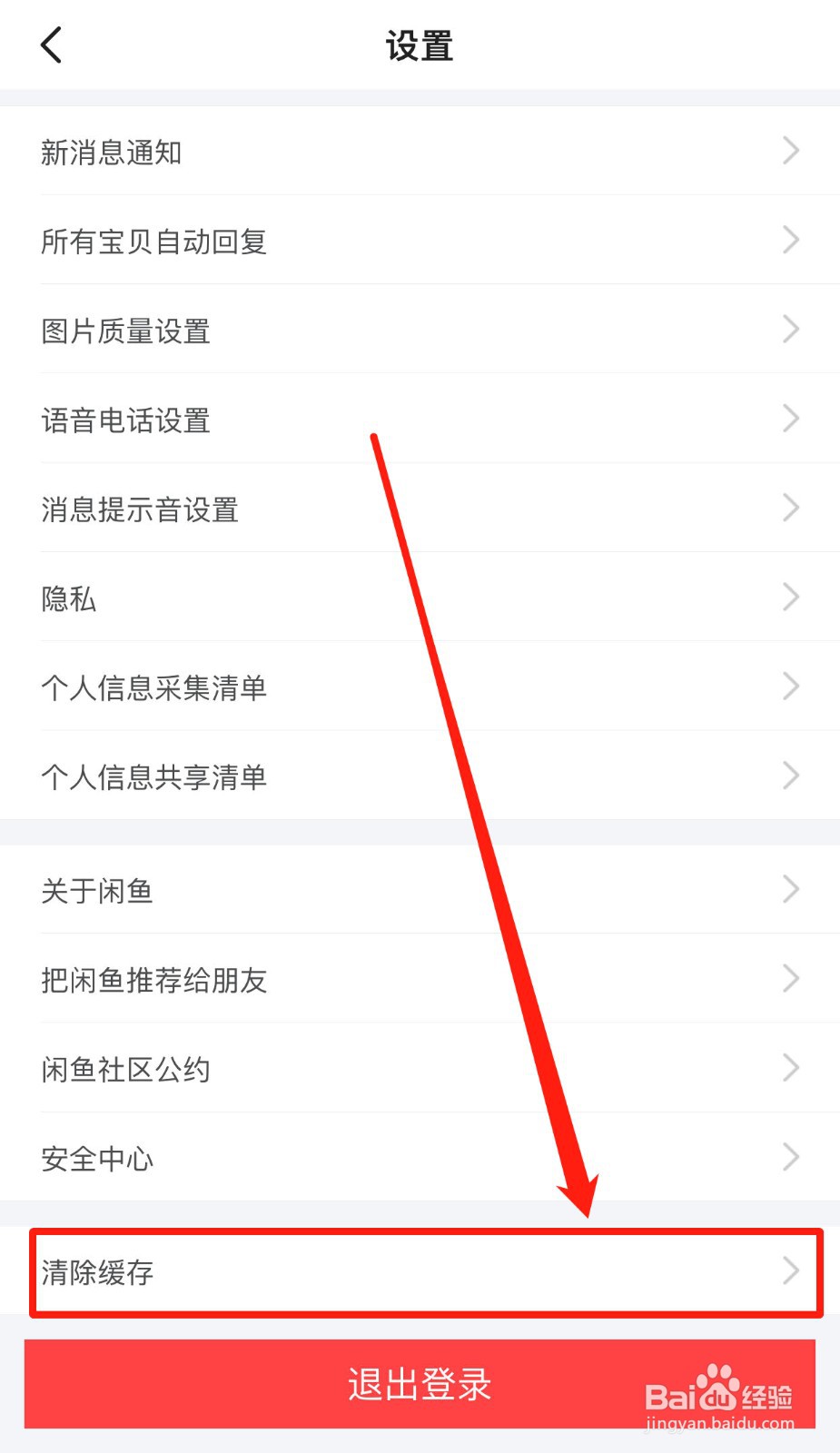
Task: Tap the chevron next to 隐私
Action: click(789, 597)
